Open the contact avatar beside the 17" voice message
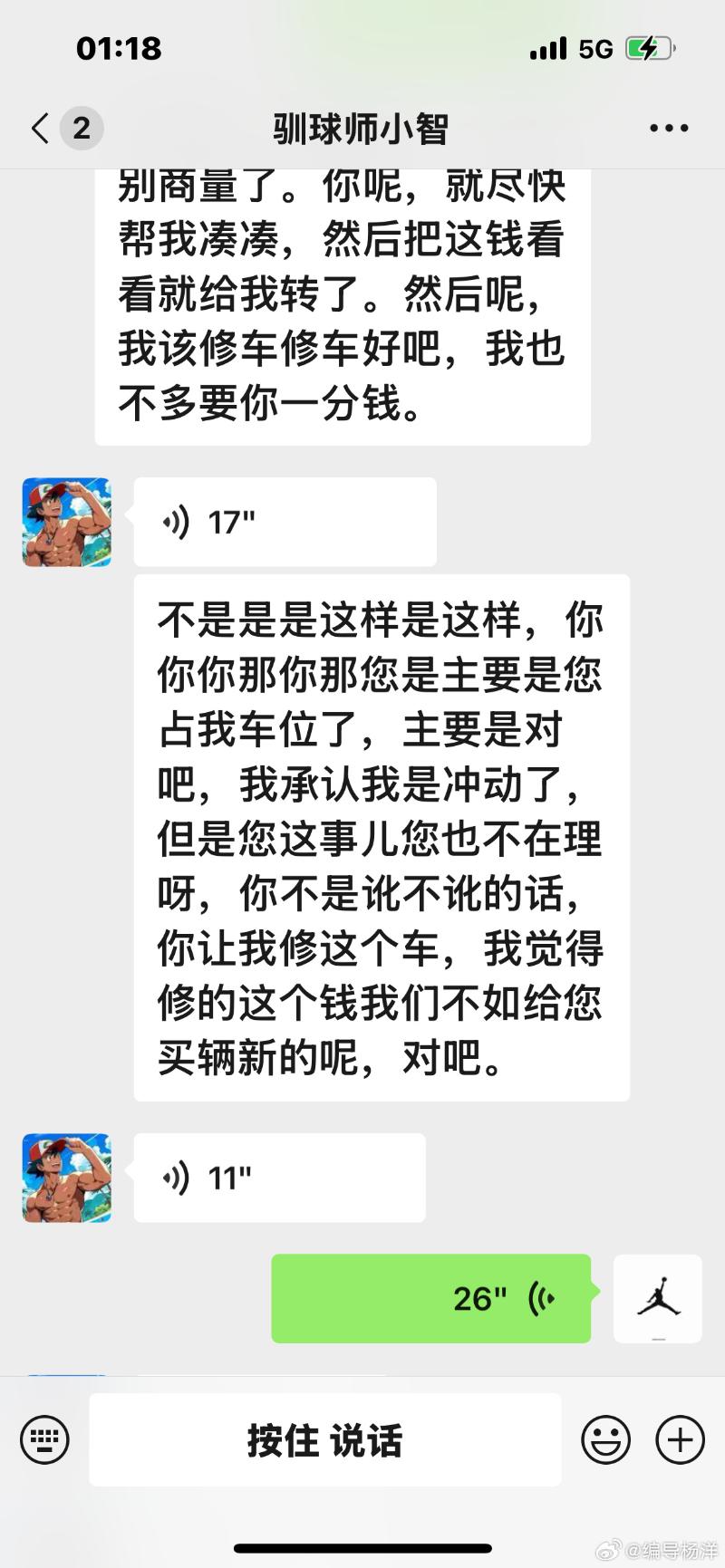Image resolution: width=725 pixels, height=1568 pixels. (67, 523)
